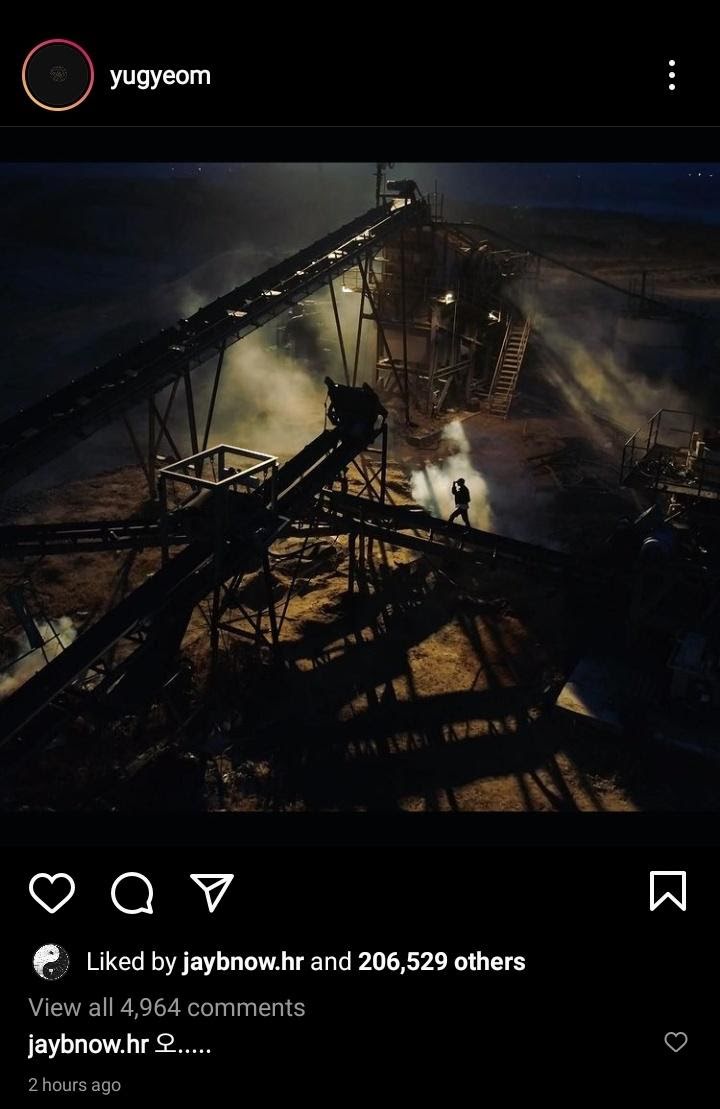Screen dimensions: 720x1109
Task: Bookmark this post to saved
Action: (x=668, y=891)
